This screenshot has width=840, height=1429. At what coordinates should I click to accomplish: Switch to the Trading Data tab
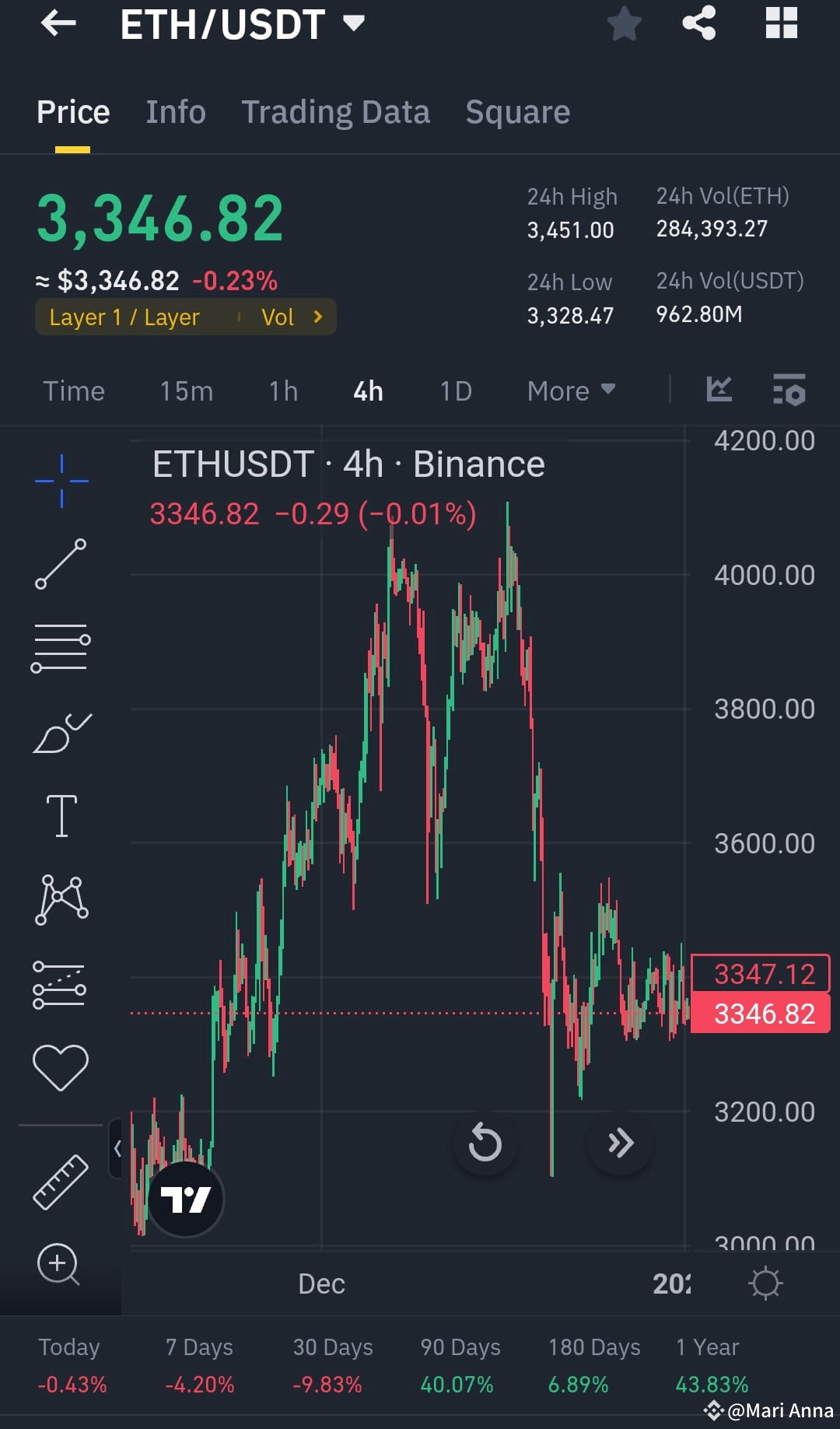336,112
